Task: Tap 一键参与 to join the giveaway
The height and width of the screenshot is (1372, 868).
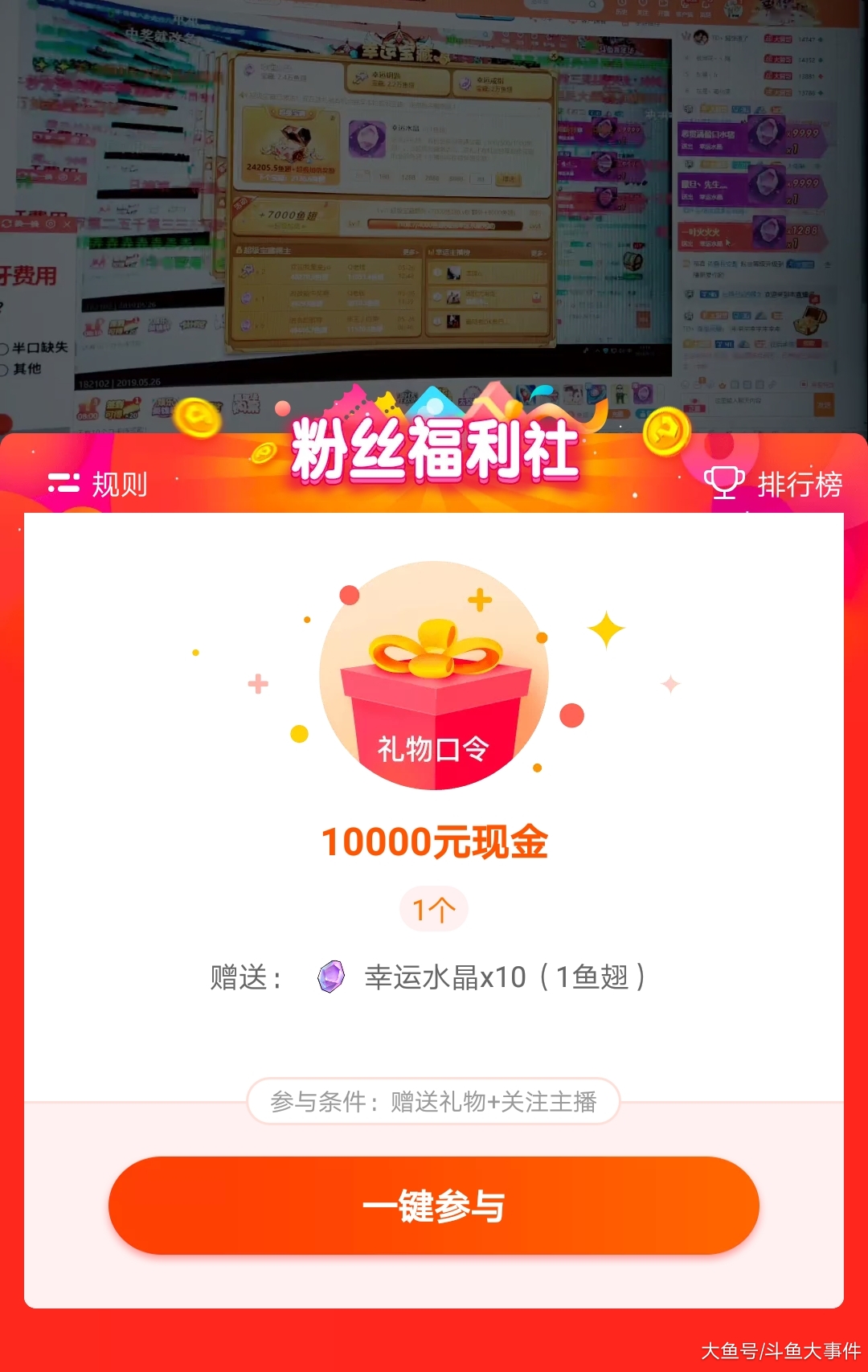Action: point(434,1205)
